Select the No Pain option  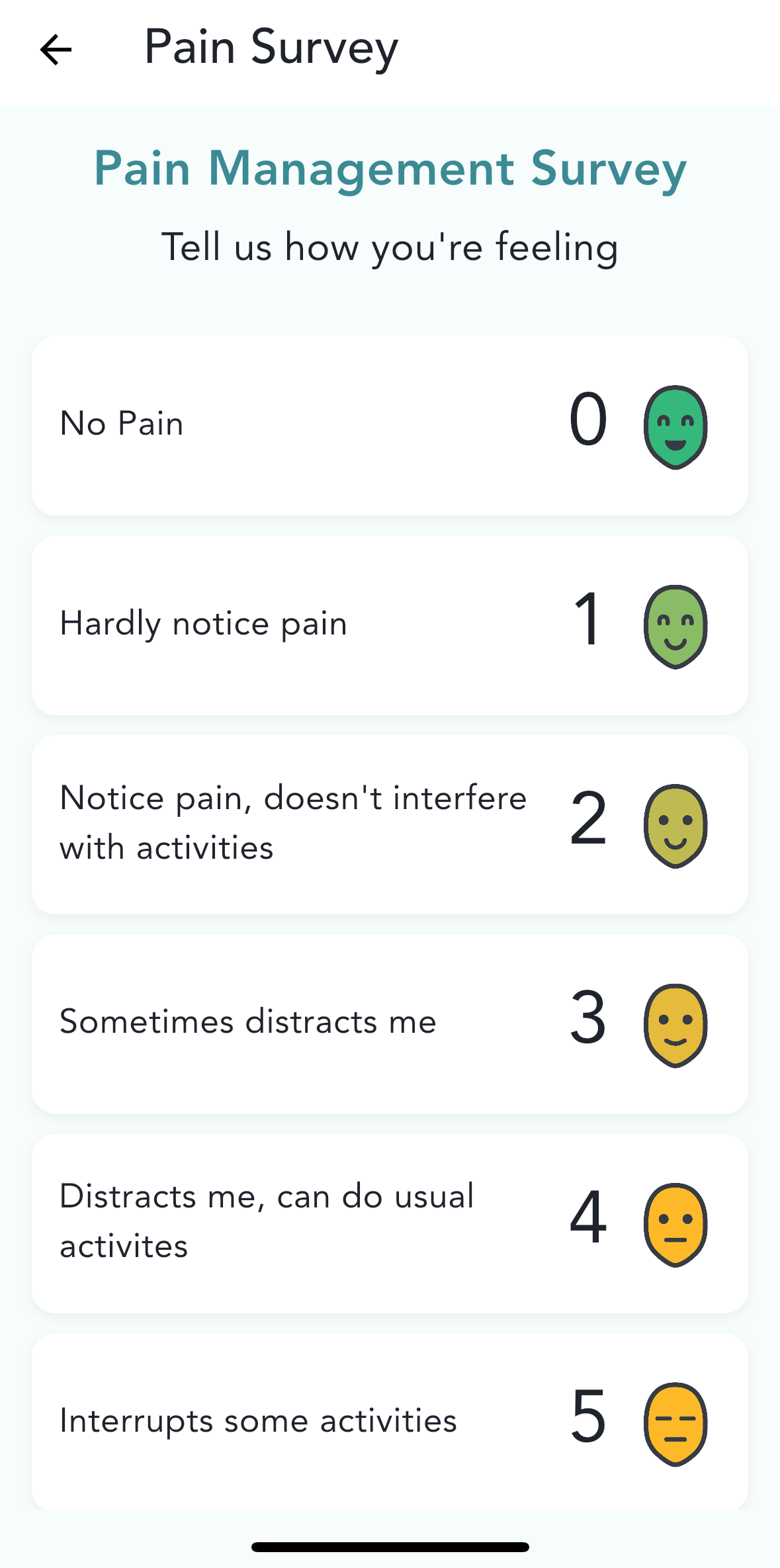point(390,425)
